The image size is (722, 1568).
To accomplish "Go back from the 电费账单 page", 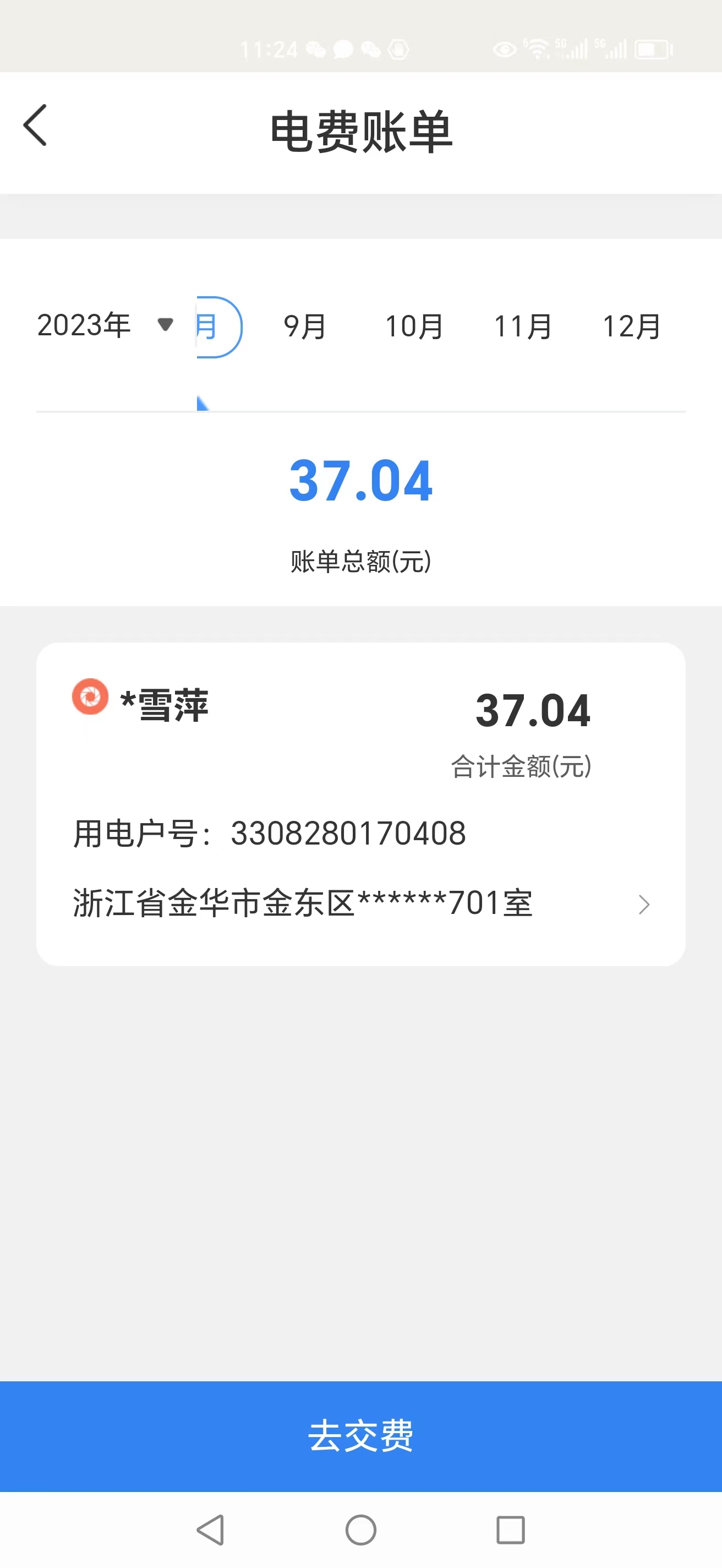I will pos(35,126).
